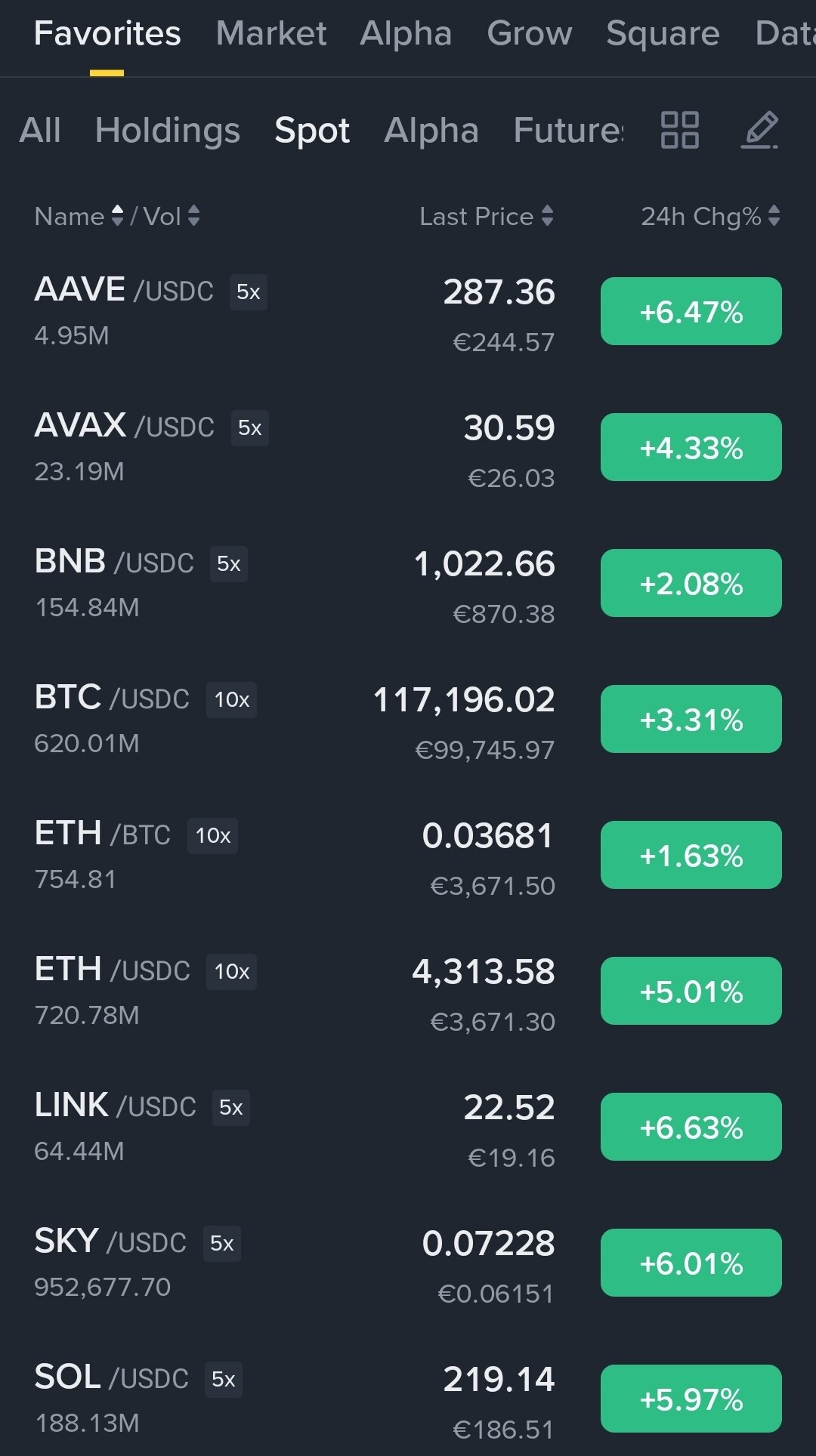
Task: Show All favorites
Action: point(40,130)
